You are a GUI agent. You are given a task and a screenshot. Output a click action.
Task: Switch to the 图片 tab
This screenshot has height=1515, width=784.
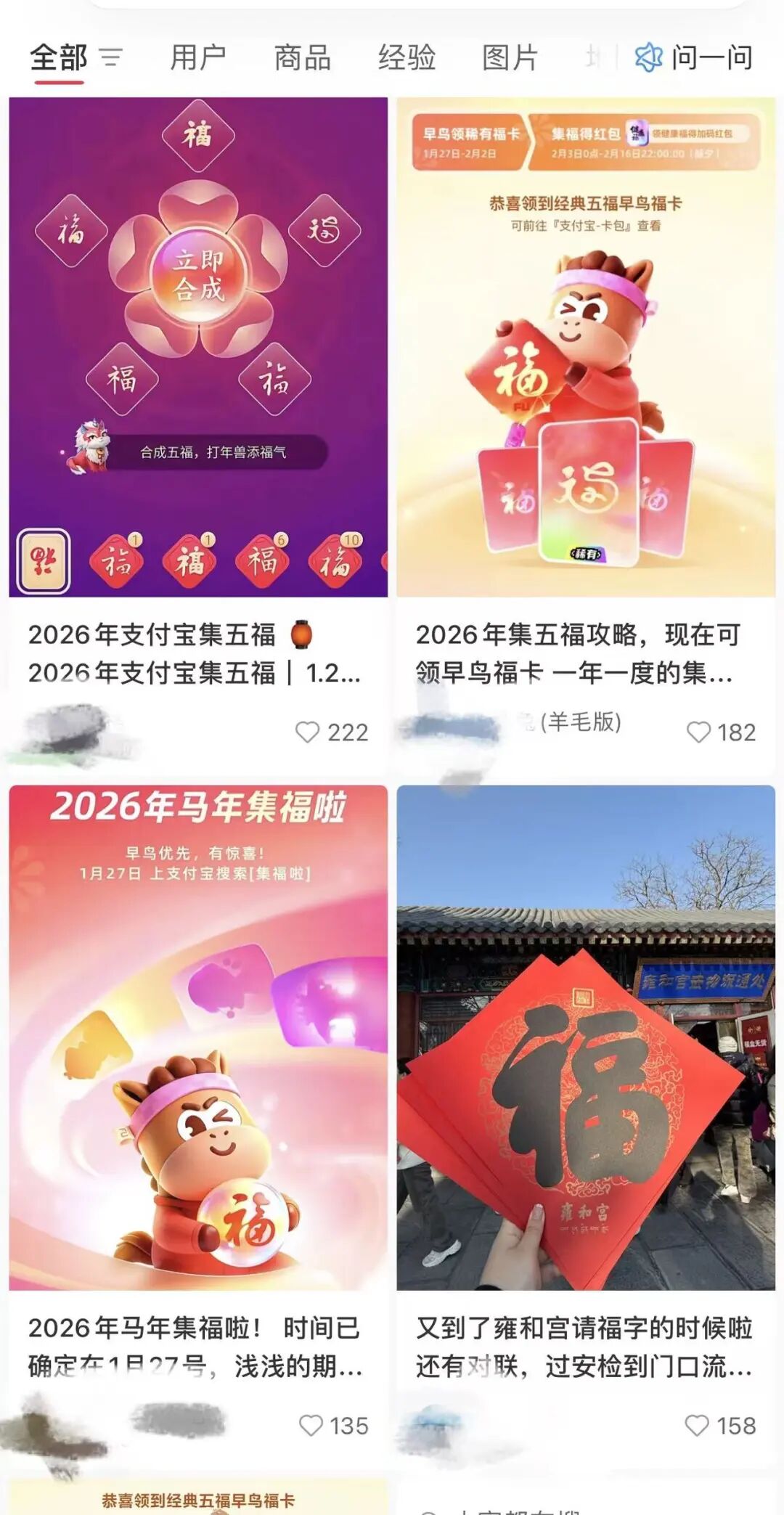pos(510,57)
